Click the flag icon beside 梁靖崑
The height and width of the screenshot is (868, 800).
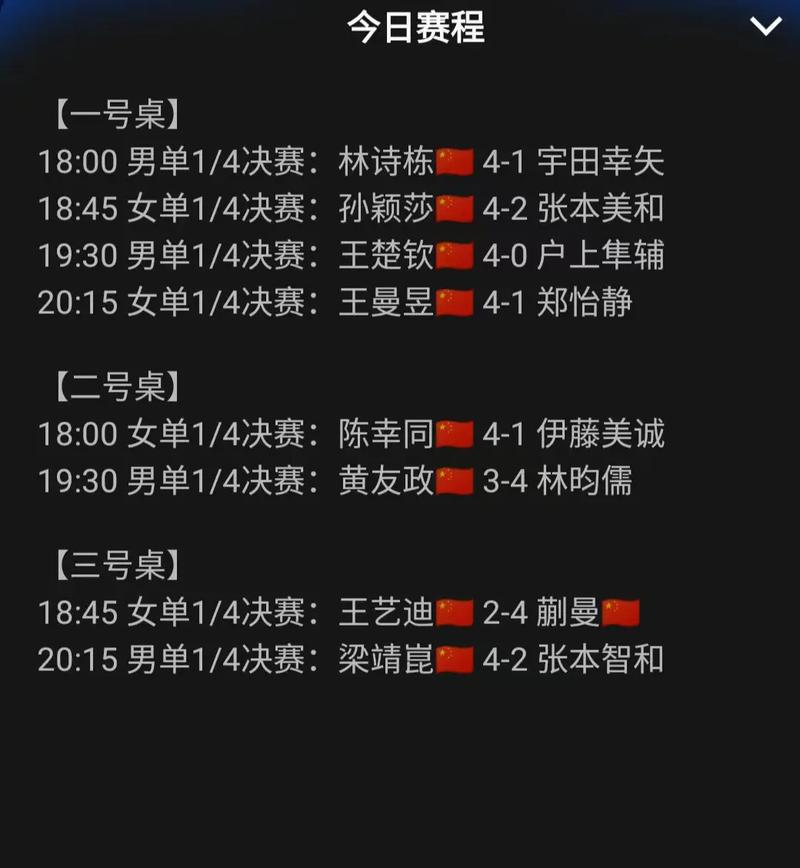[x=453, y=659]
